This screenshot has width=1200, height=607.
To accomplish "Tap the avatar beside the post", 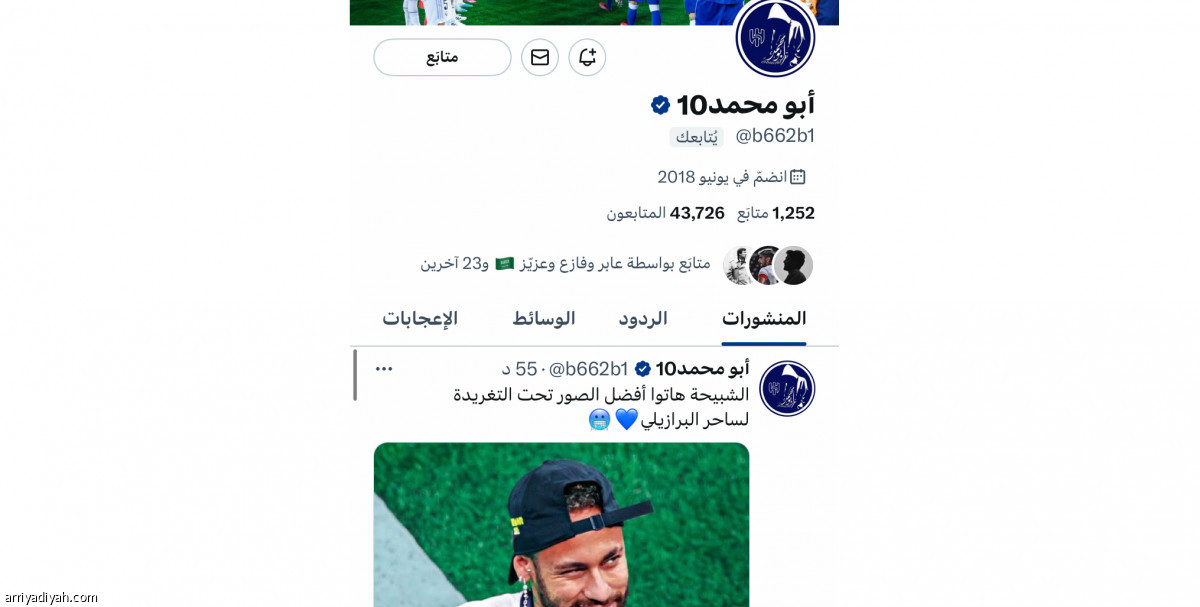I will coord(787,389).
